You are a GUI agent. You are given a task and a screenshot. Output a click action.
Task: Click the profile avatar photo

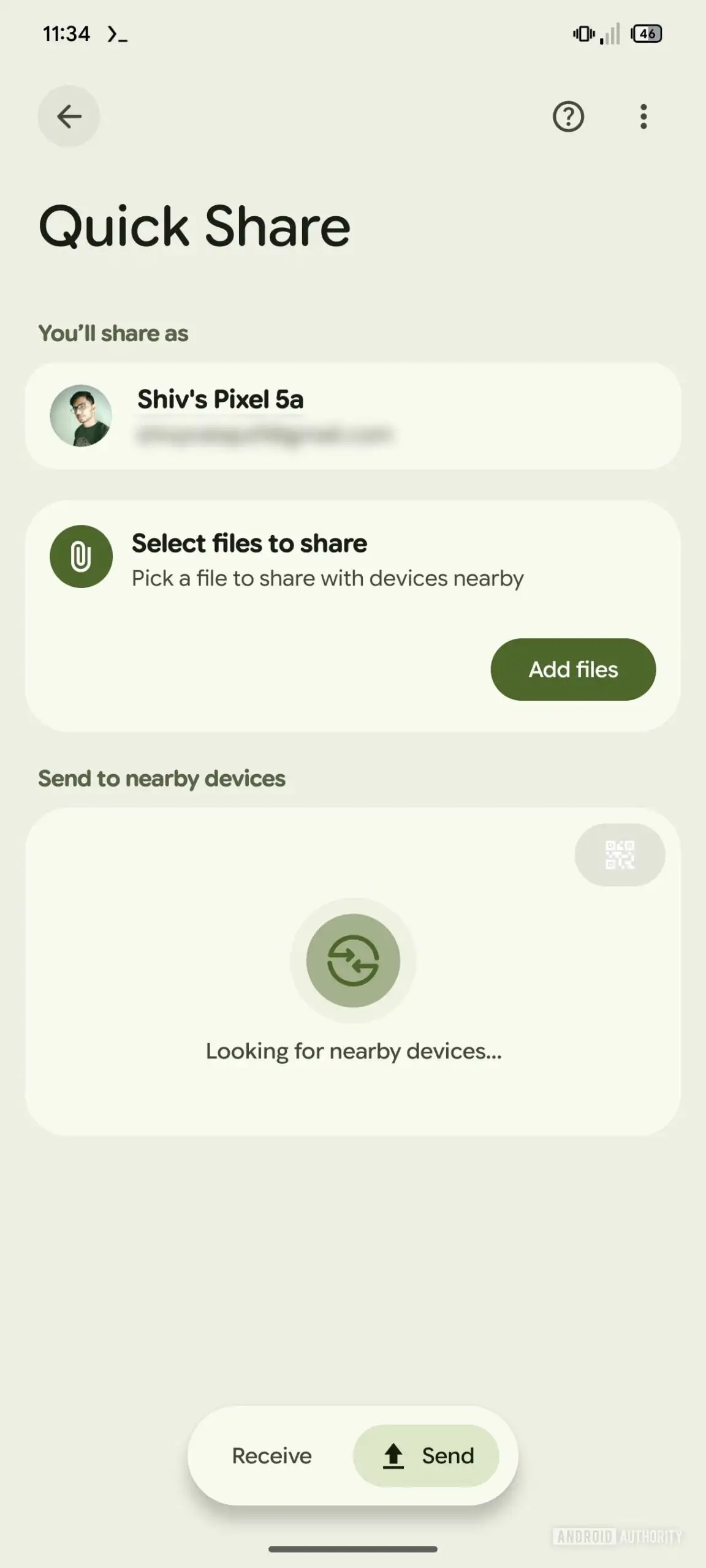[x=83, y=416]
